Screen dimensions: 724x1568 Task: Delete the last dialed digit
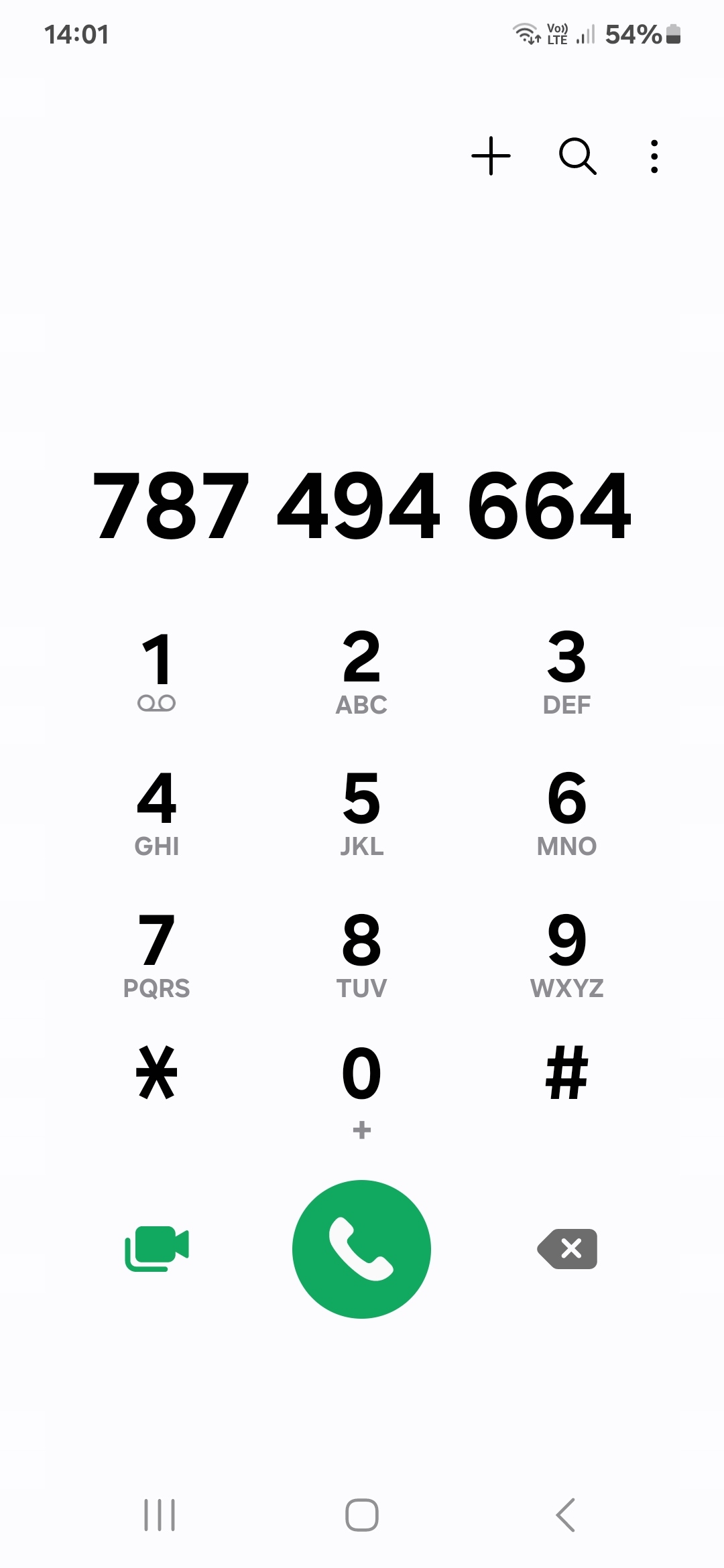coord(568,1249)
